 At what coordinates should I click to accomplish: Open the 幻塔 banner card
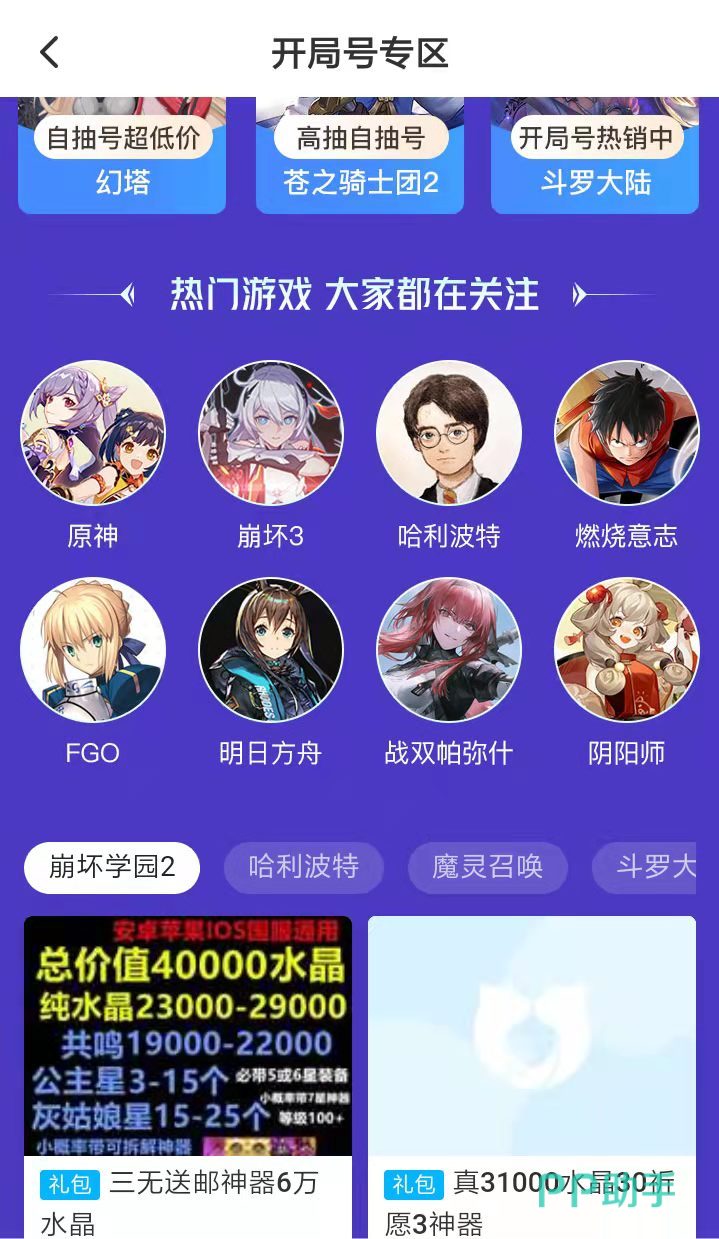[x=122, y=155]
